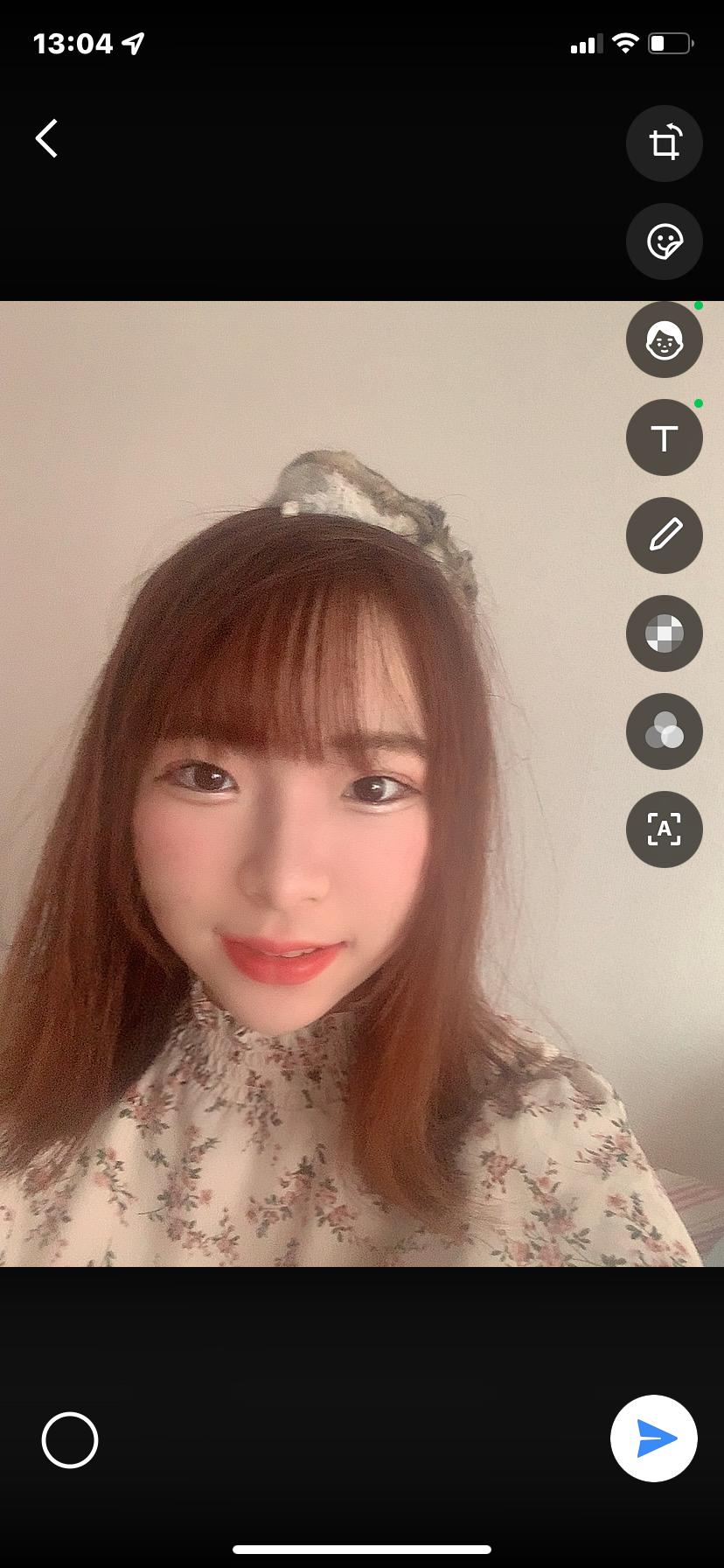Go back with the arrow
The height and width of the screenshot is (1568, 724).
(47, 138)
